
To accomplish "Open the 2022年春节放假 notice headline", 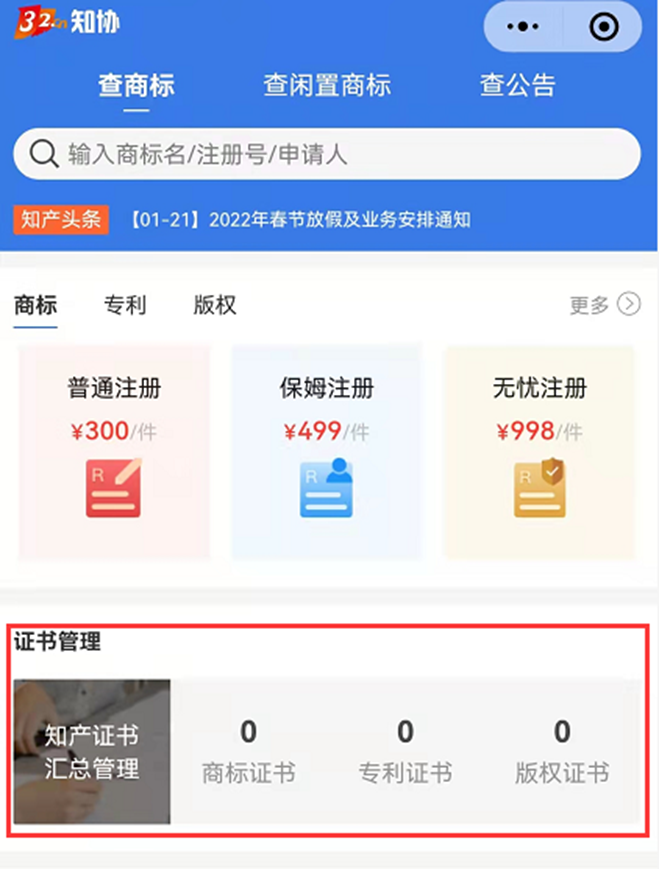I will click(300, 220).
